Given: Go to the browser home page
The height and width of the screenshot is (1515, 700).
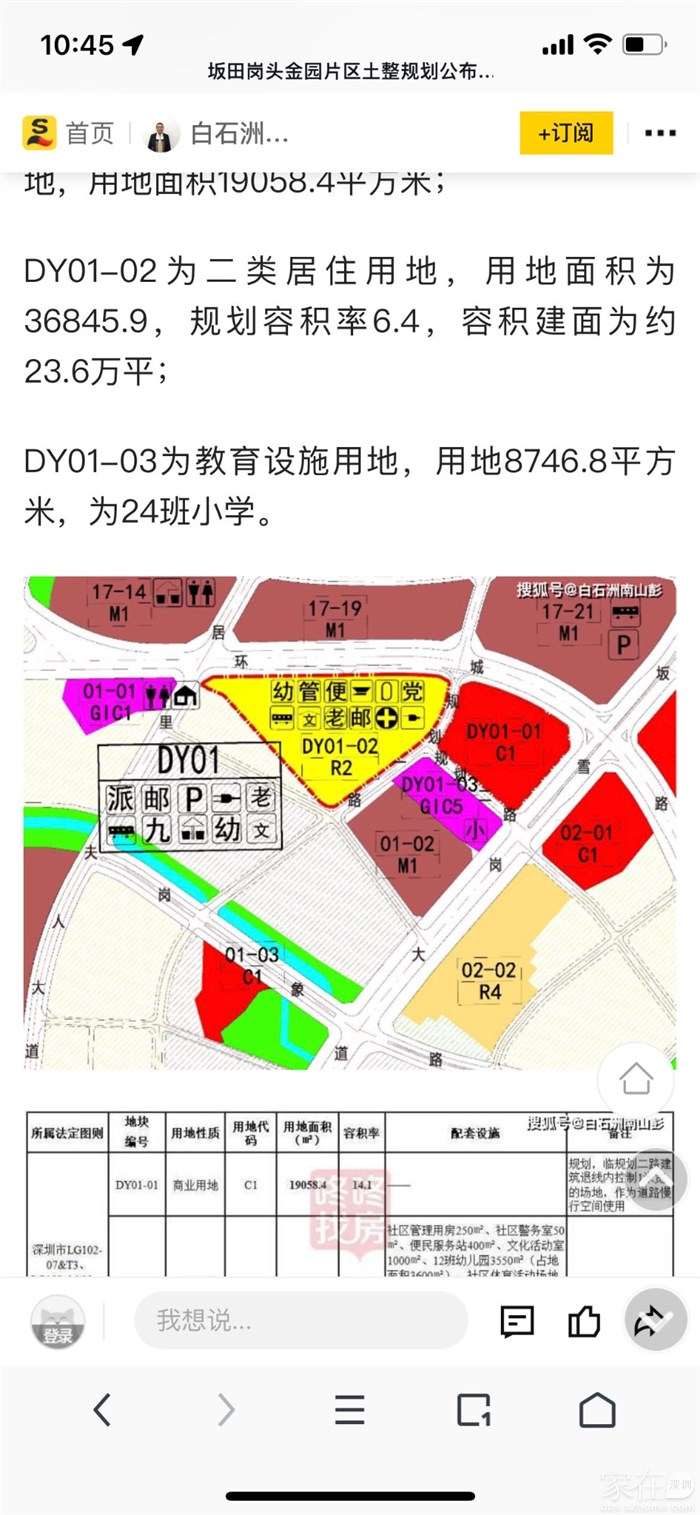Looking at the screenshot, I should pyautogui.click(x=597, y=1410).
